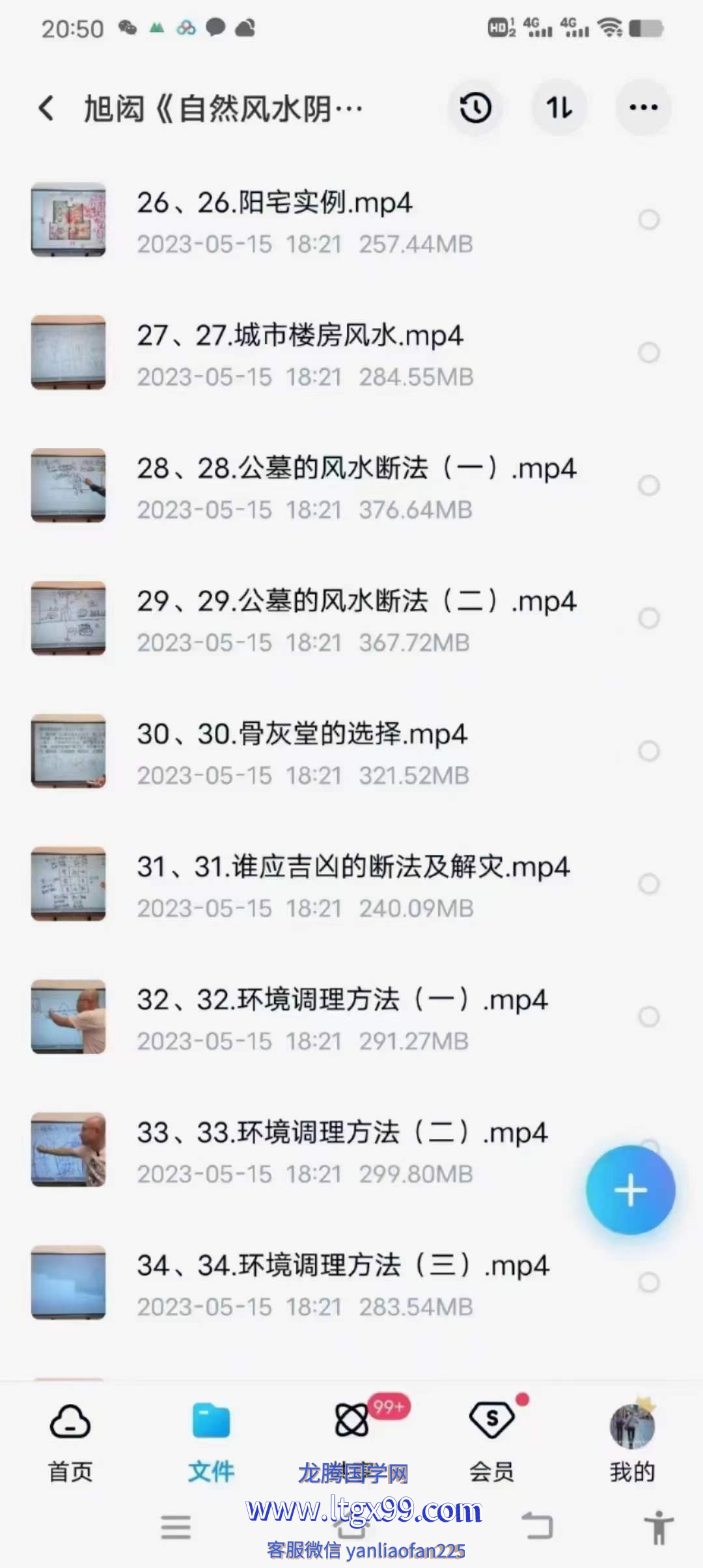The width and height of the screenshot is (703, 1568).
Task: Select checkbox for 29.公墓的风水断法（二）.mp4
Action: [648, 618]
